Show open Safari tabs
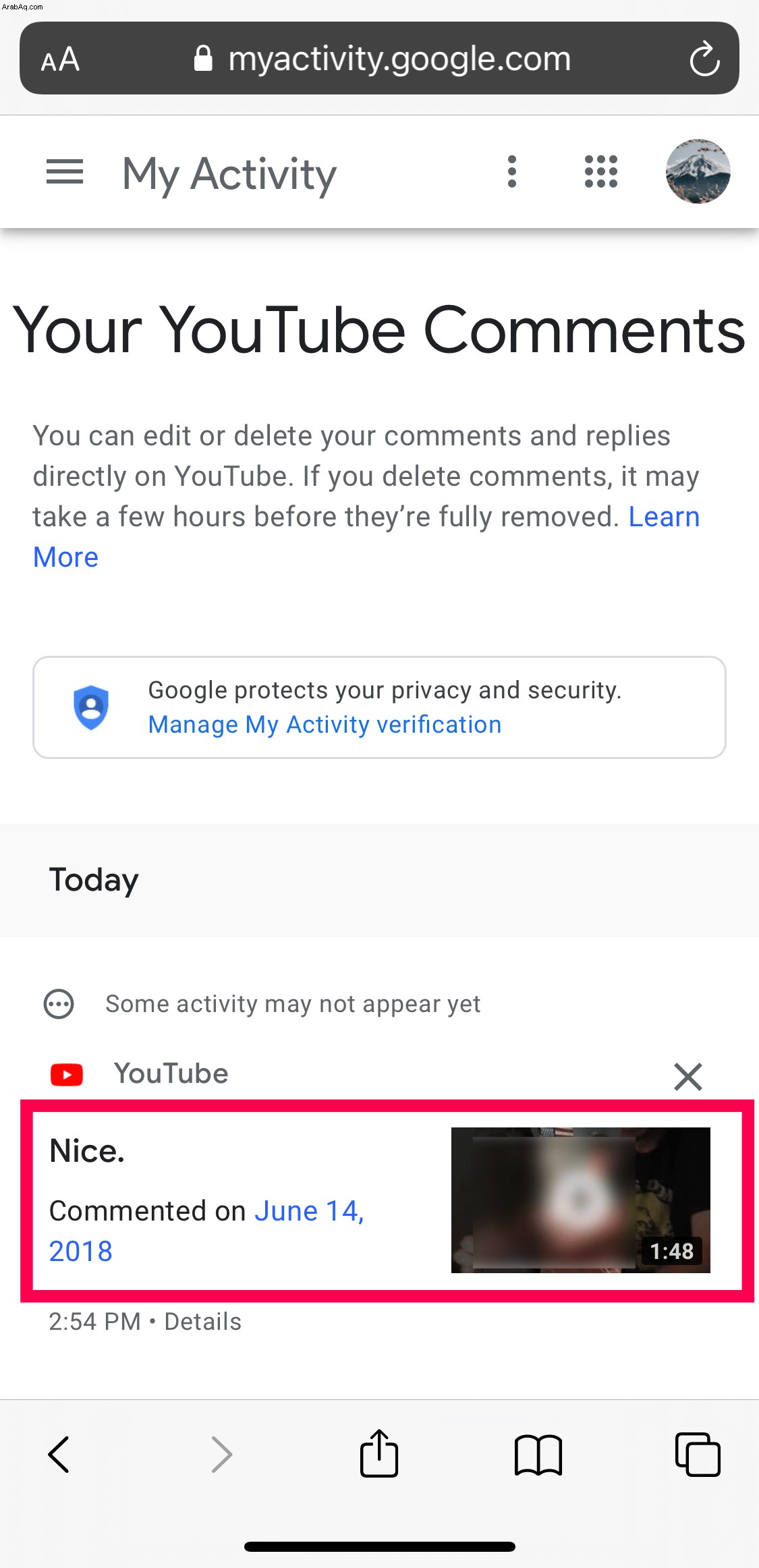Screen dimensions: 759x1568 click(x=698, y=1454)
